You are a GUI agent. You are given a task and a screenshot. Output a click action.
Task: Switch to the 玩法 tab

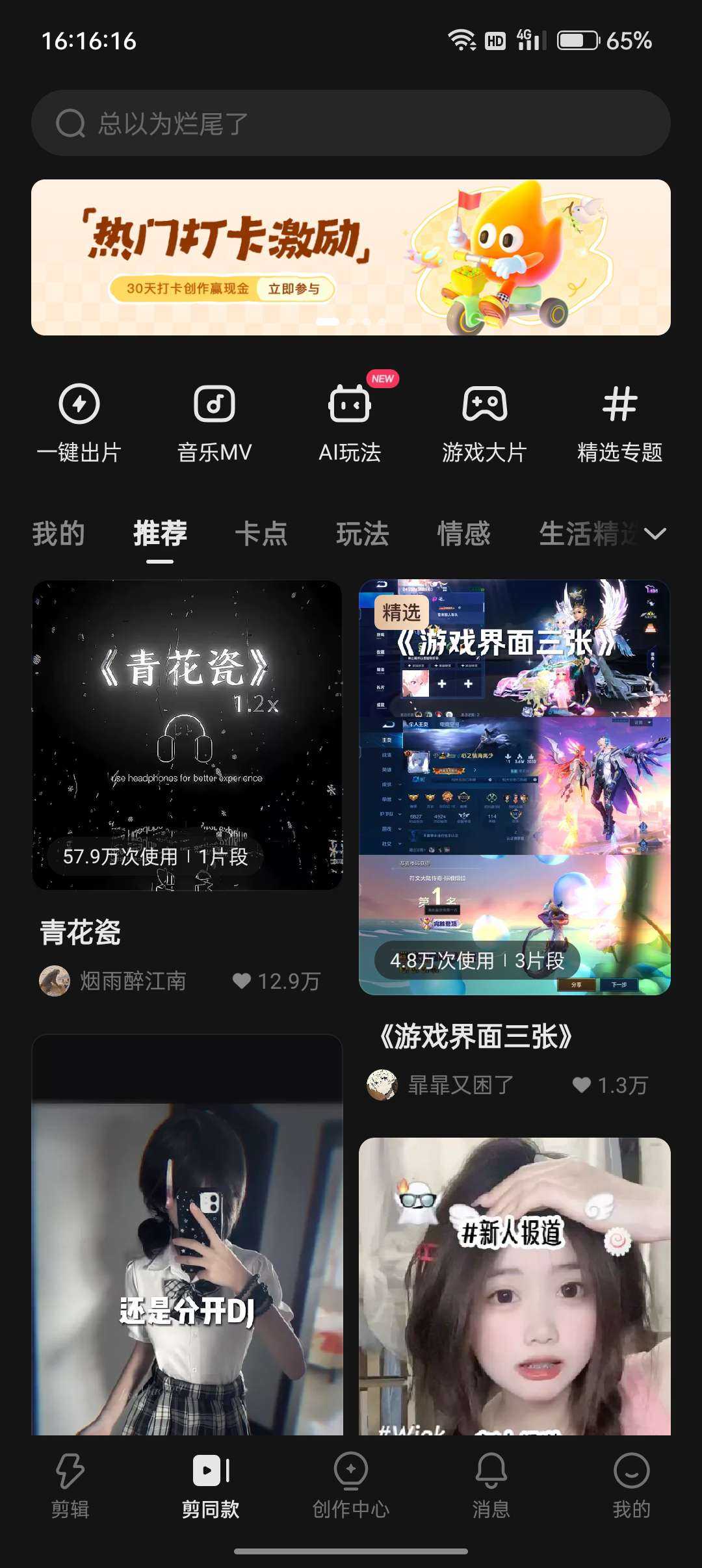[x=363, y=534]
